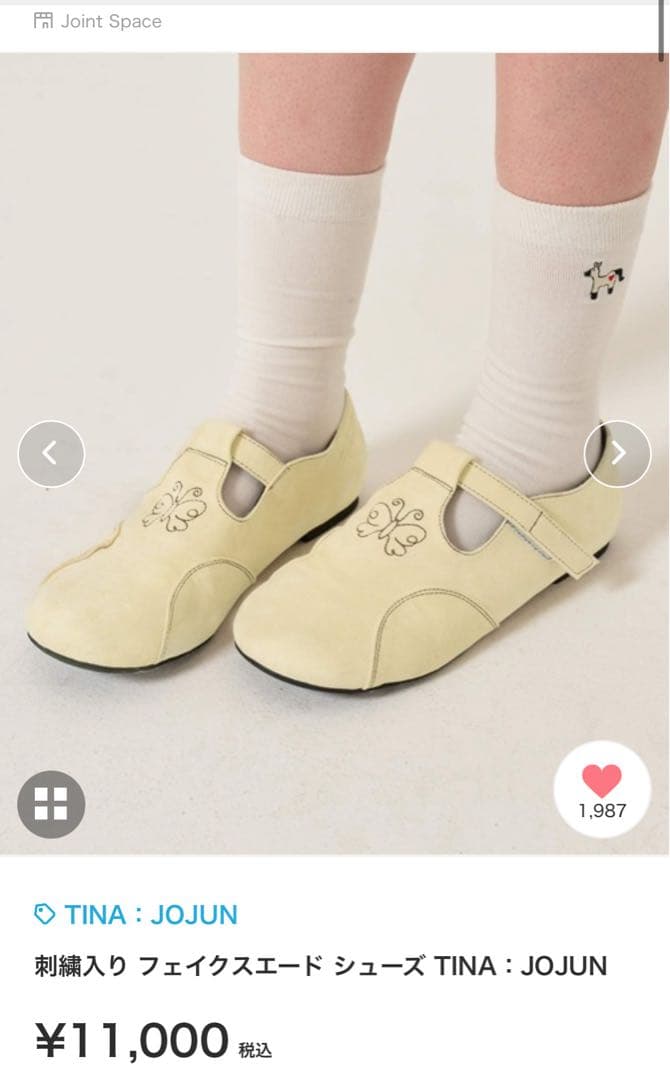Show the next product image
Screen dimensions: 670x1080
point(617,454)
